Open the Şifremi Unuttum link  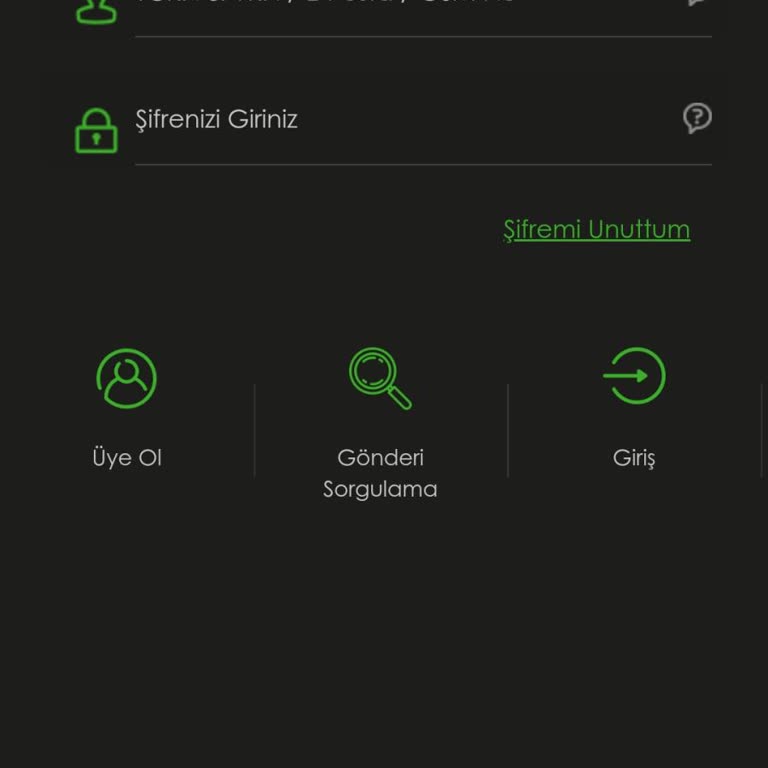(596, 230)
